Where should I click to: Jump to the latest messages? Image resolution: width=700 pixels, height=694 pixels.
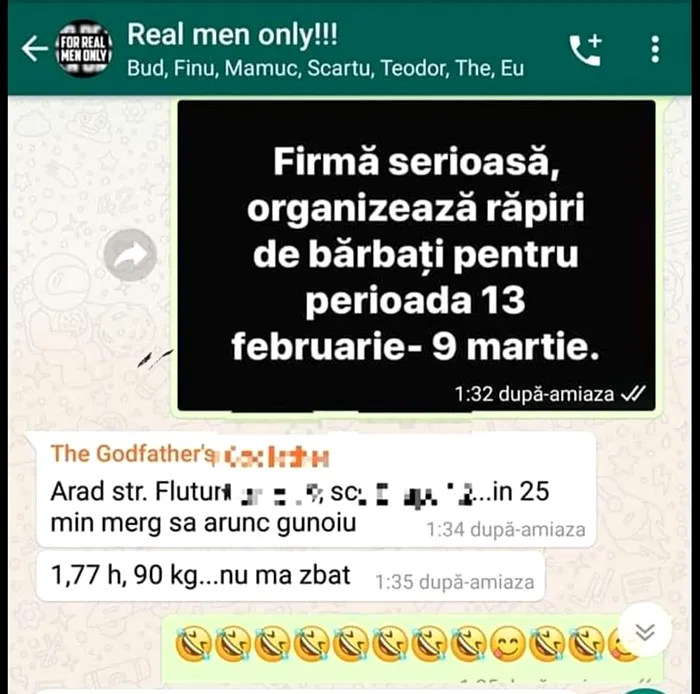pos(645,631)
